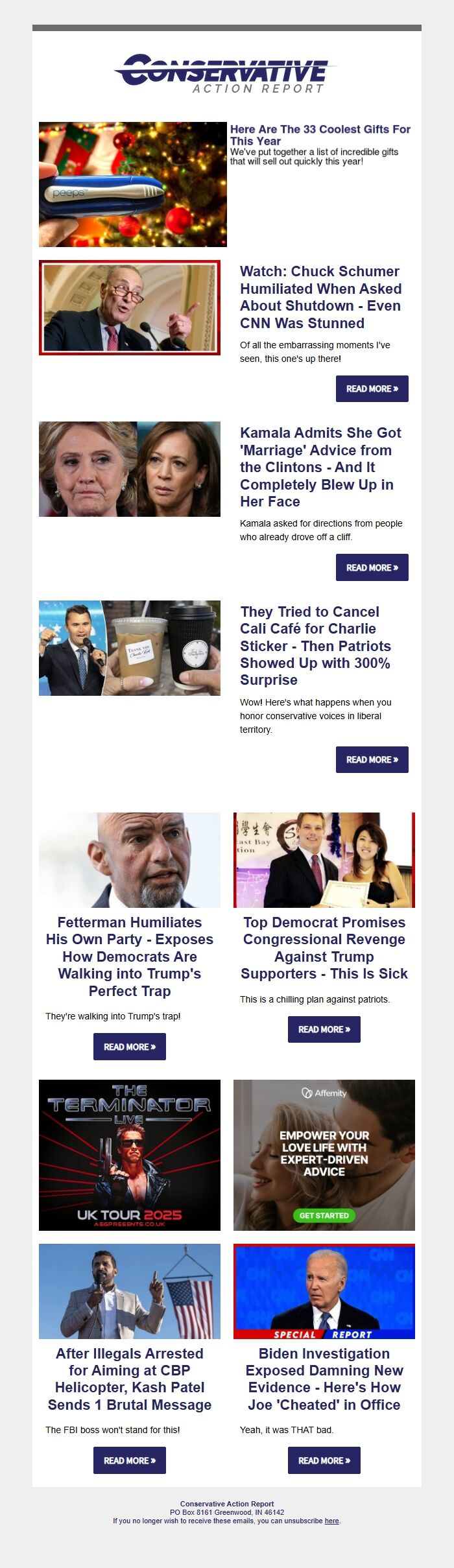This screenshot has width=454, height=1568.
Task: Read more on Top Democrat revenge story
Action: pyautogui.click(x=324, y=1029)
